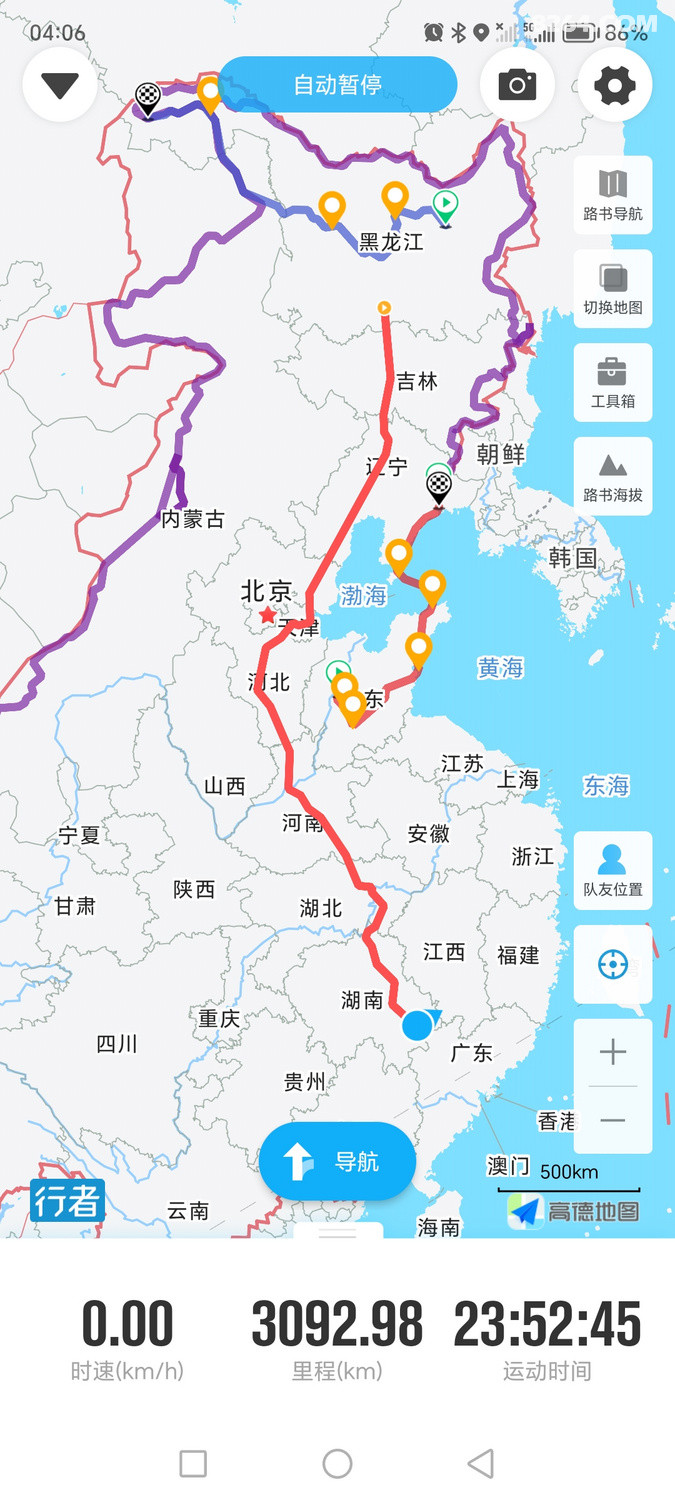Tap the system back button
Viewport: 675px width, 1500px height.
coord(481,1464)
